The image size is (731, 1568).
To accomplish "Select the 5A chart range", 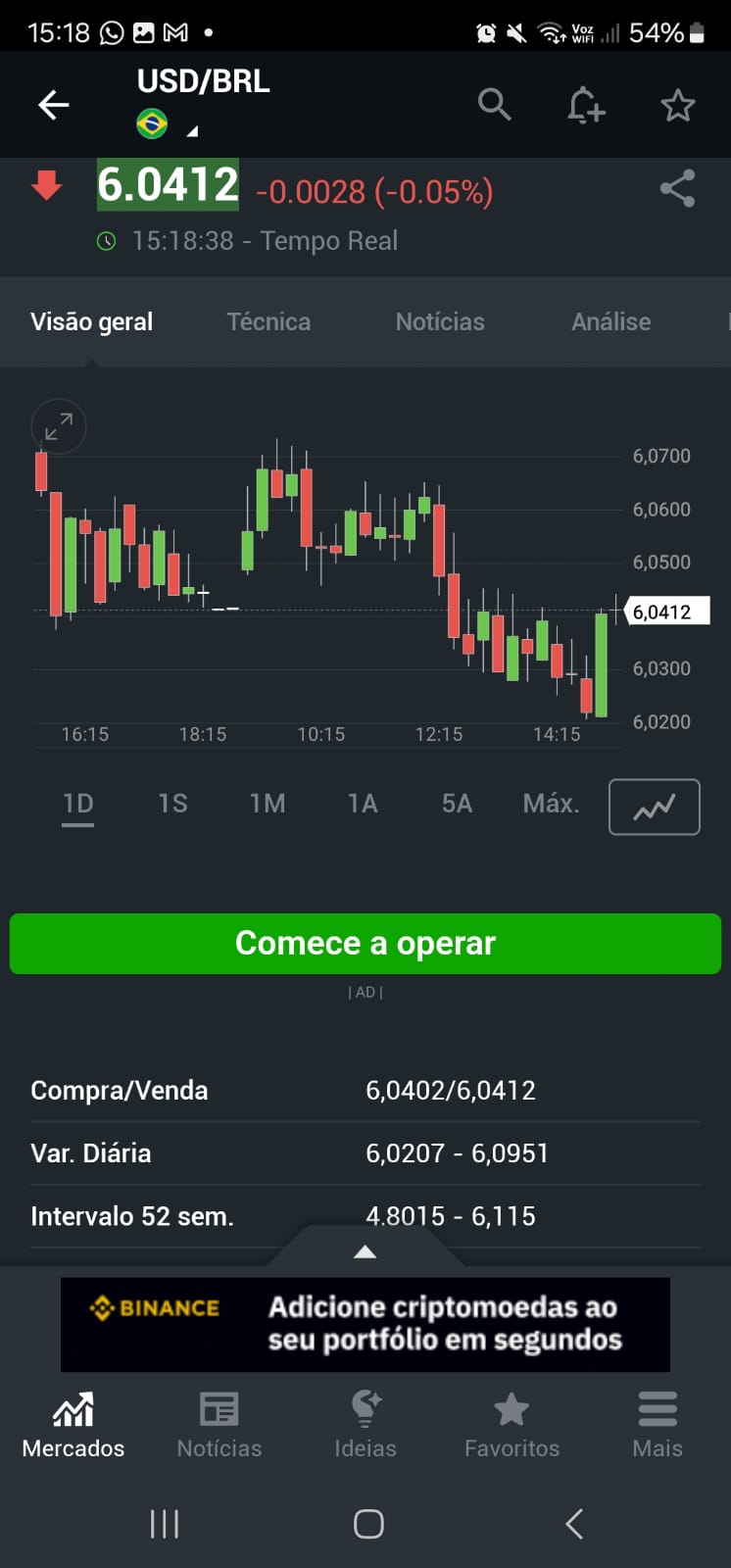I will (x=457, y=804).
